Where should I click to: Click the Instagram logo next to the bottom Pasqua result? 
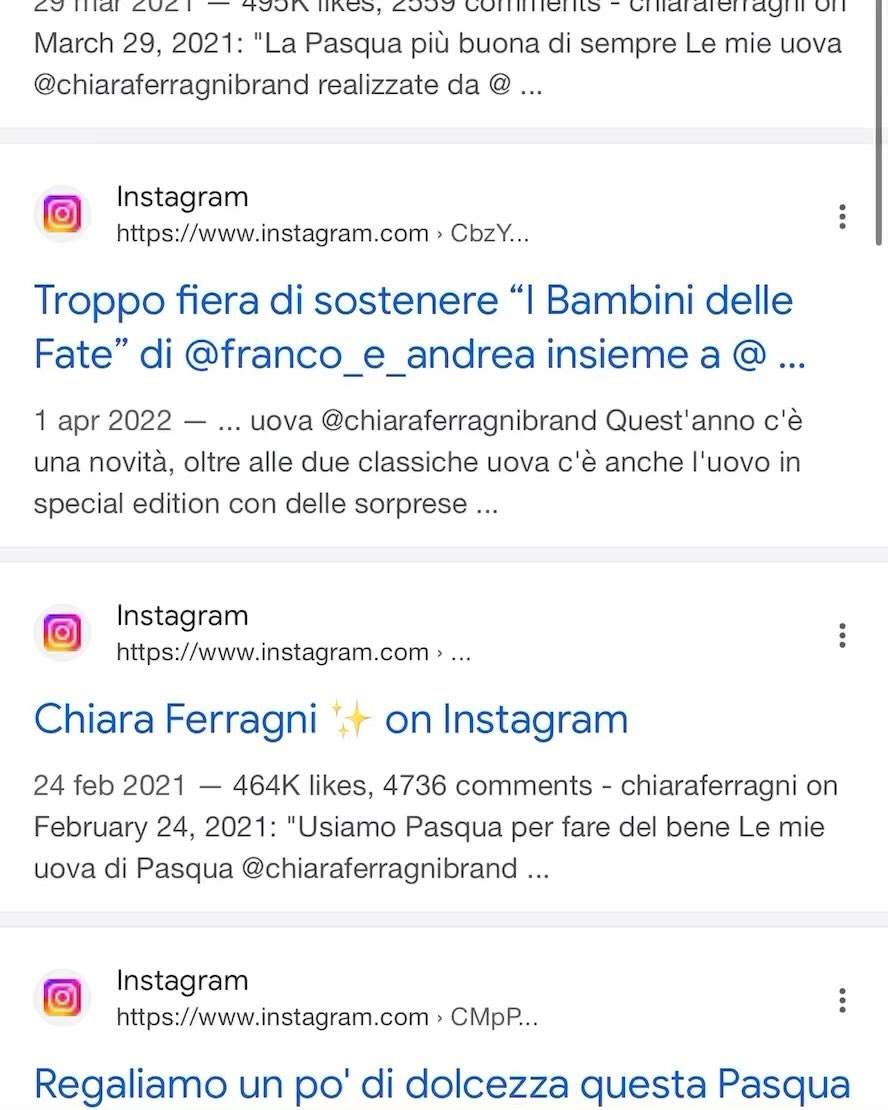click(x=61, y=997)
